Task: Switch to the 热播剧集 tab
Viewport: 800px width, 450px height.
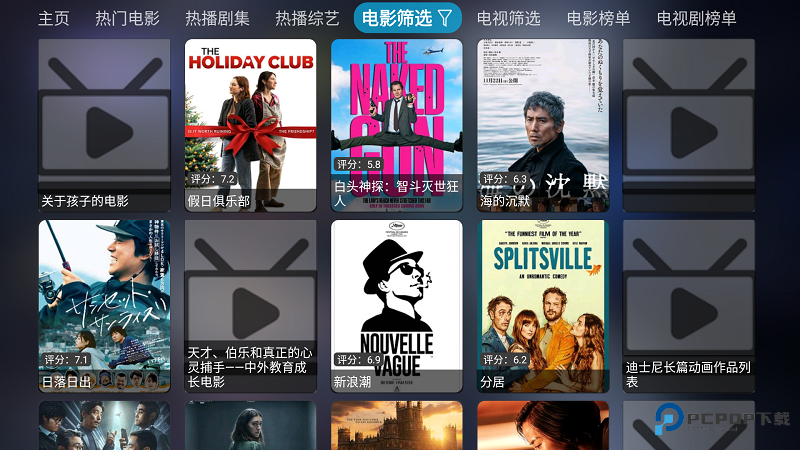Action: click(217, 18)
